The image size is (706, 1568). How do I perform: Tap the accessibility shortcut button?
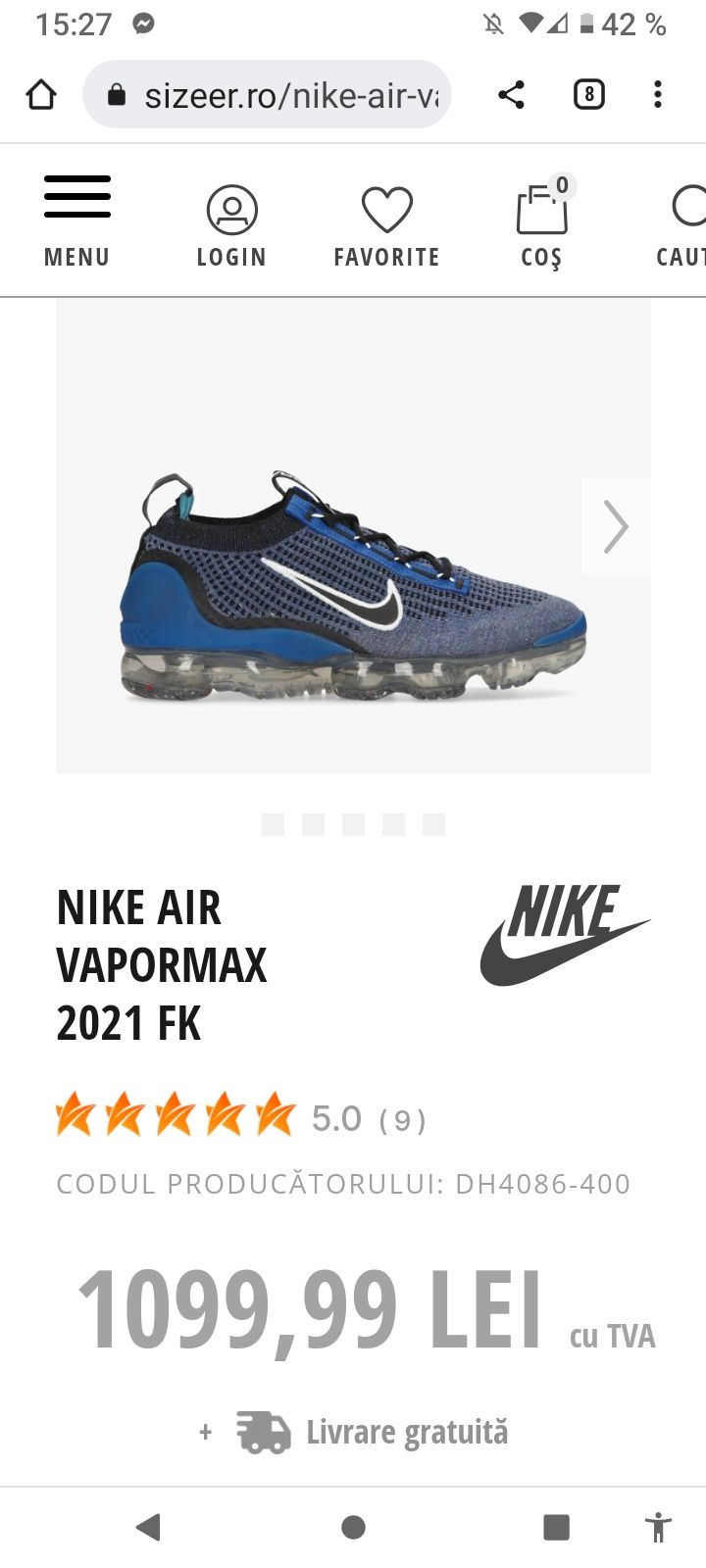(x=658, y=1527)
